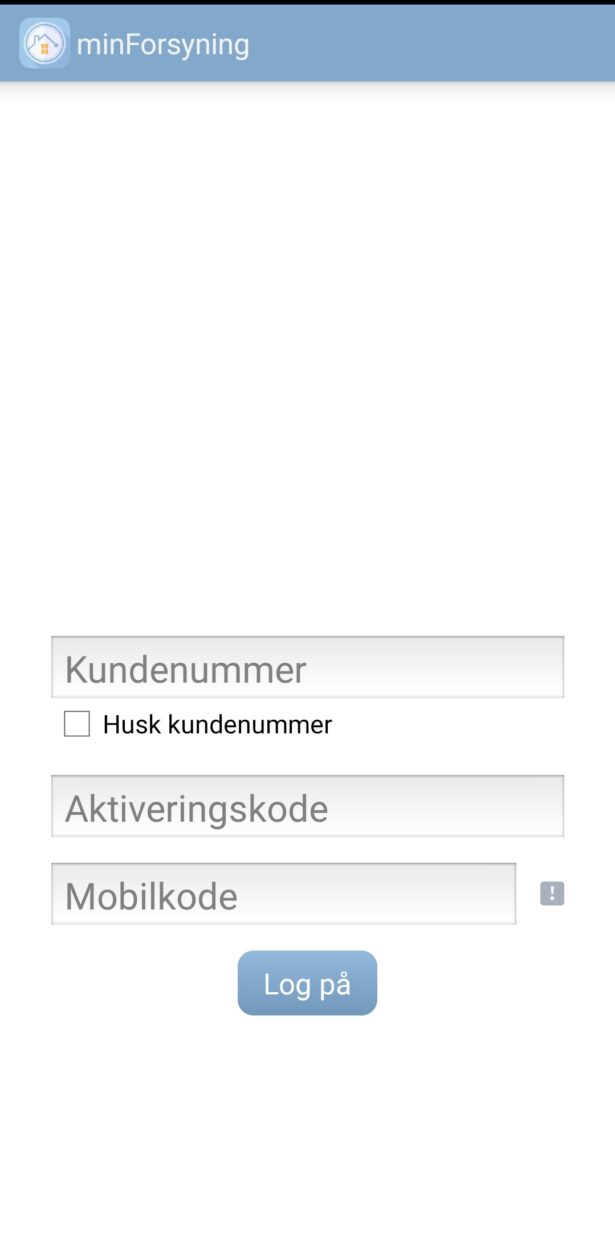Screen dimensions: 615x1240
Task: Check the Husk kundenummer box
Action: 77,724
